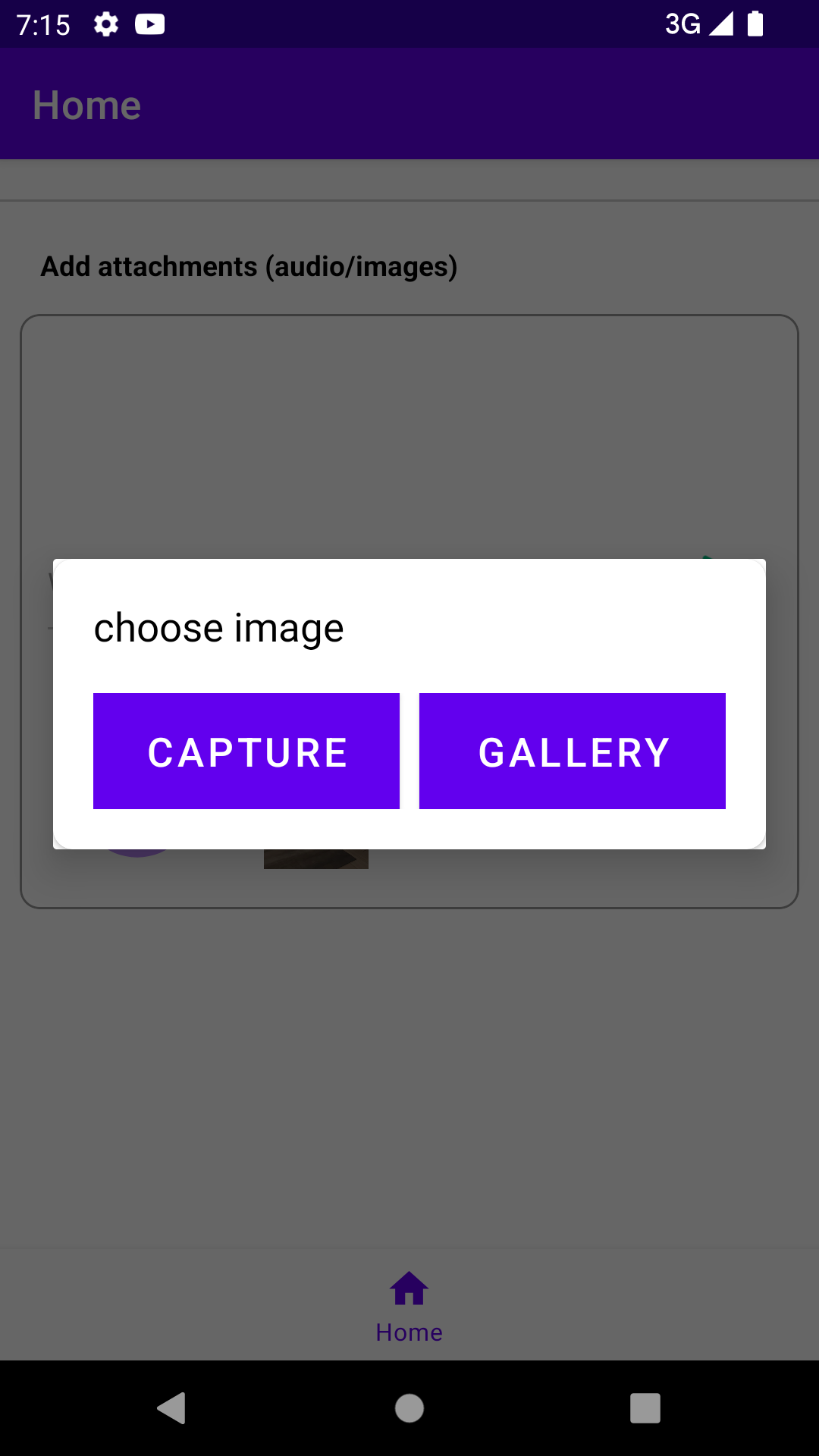This screenshot has height=1456, width=819.
Task: Tap the Home label under the house icon
Action: [409, 1332]
